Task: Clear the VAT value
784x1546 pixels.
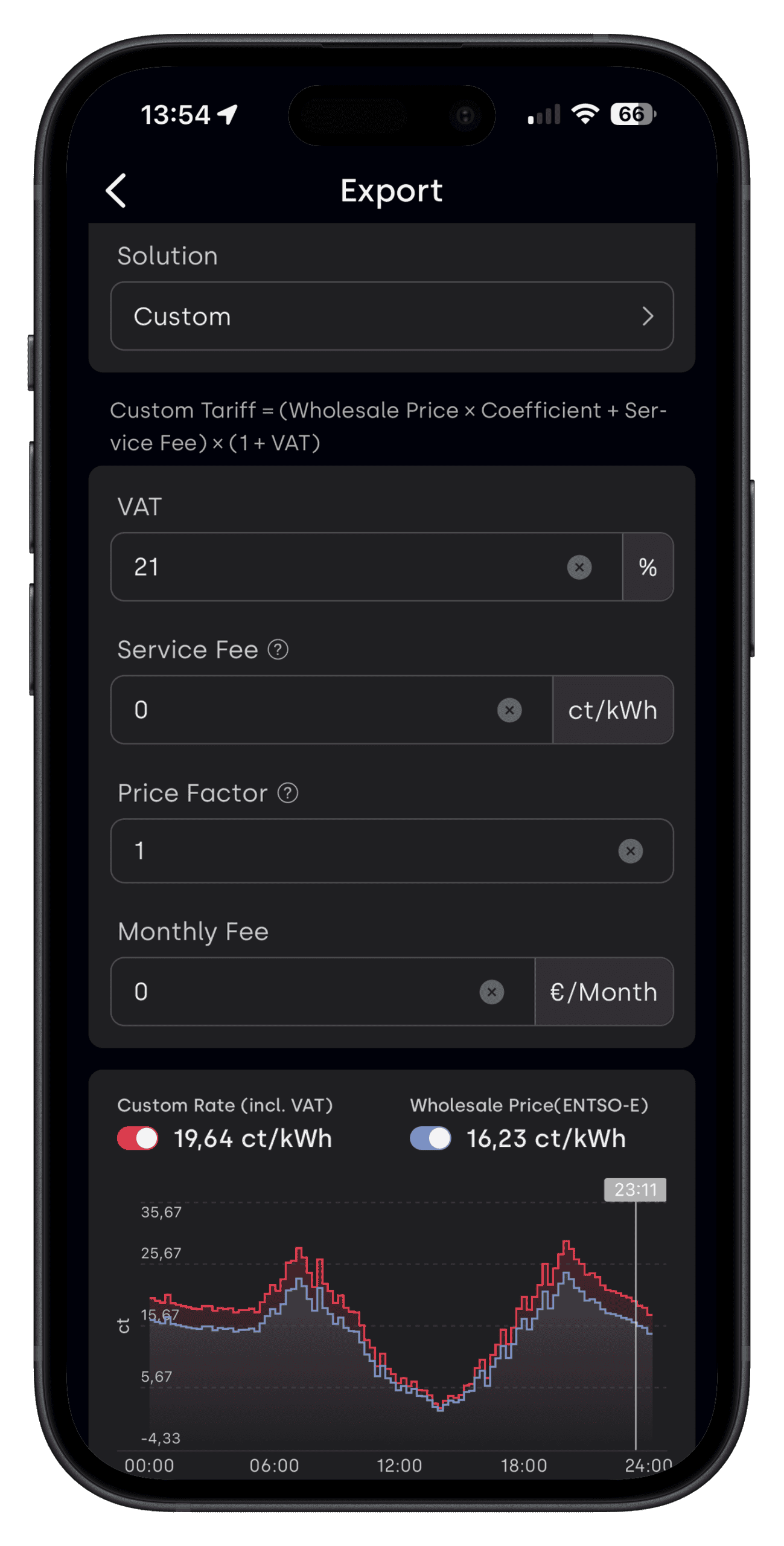Action: coord(579,567)
